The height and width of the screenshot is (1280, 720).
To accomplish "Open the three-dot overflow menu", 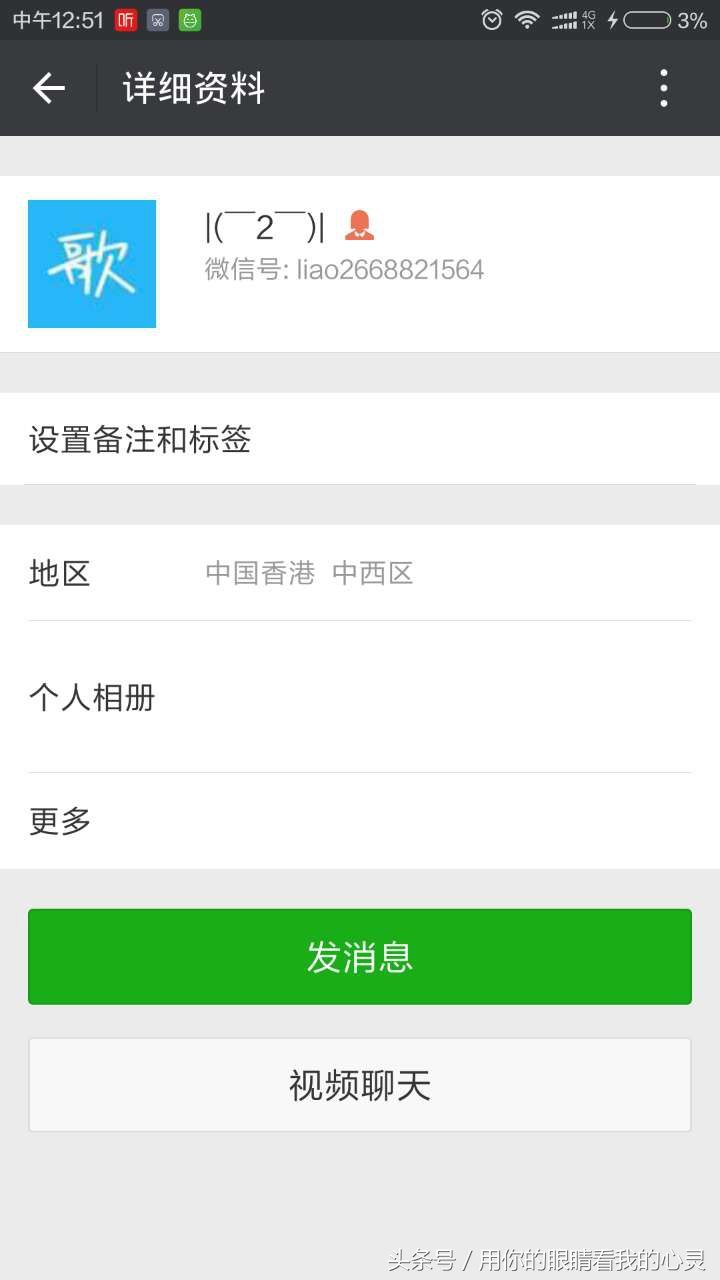I will 663,88.
